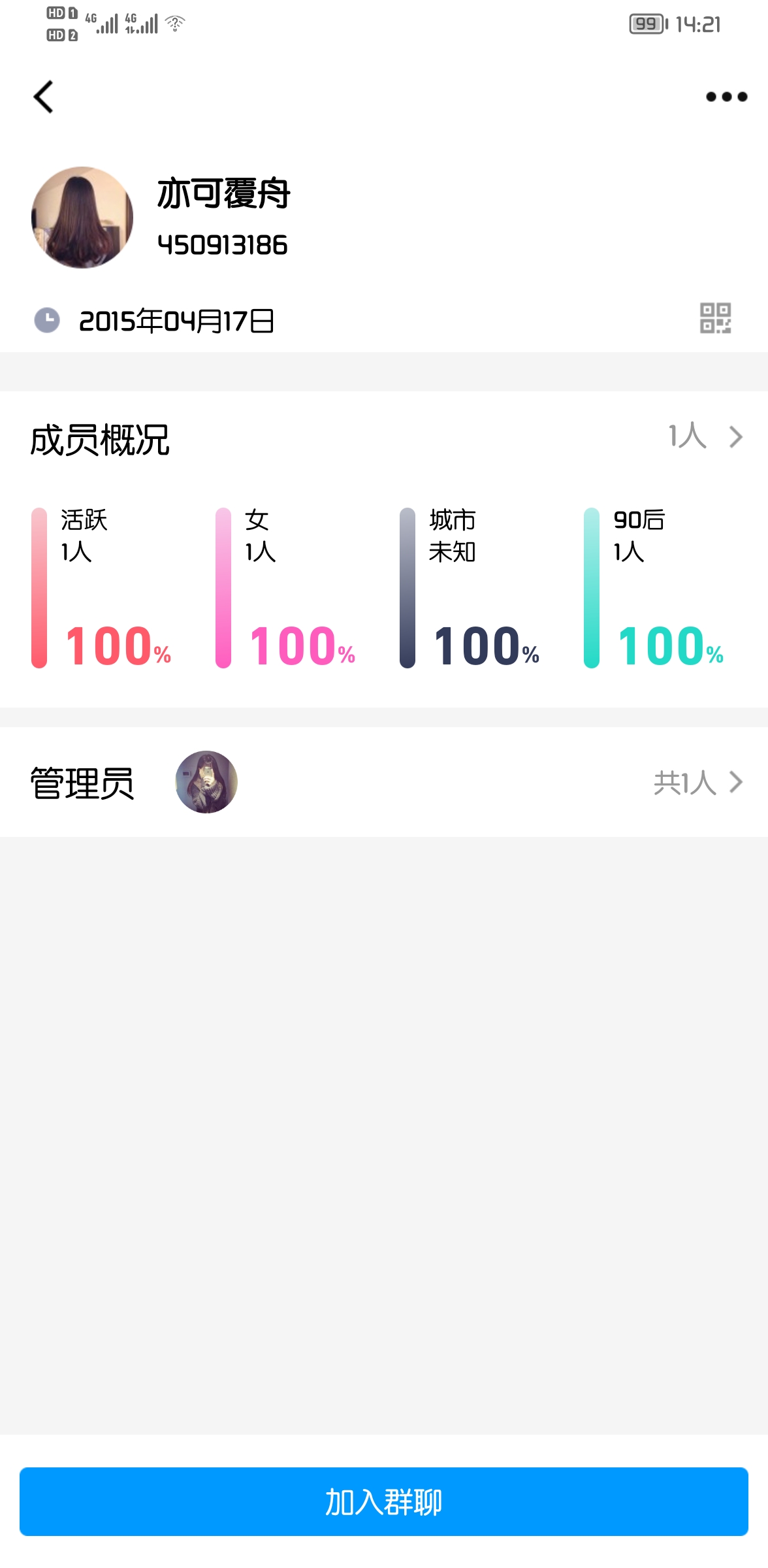Go back using the back arrow
Screen dimensions: 768x1568
point(43,97)
